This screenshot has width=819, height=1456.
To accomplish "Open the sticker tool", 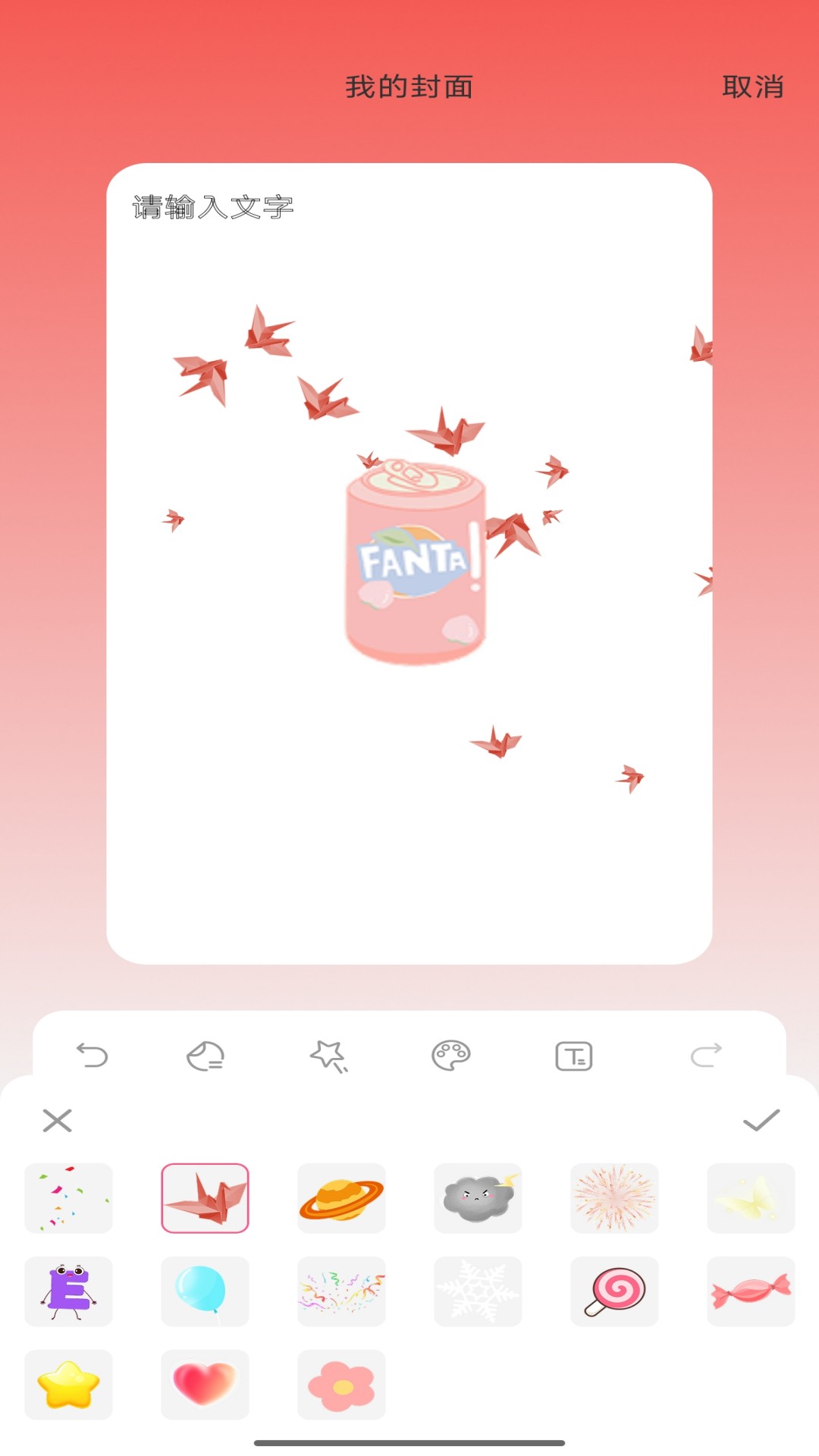I will (x=205, y=1056).
